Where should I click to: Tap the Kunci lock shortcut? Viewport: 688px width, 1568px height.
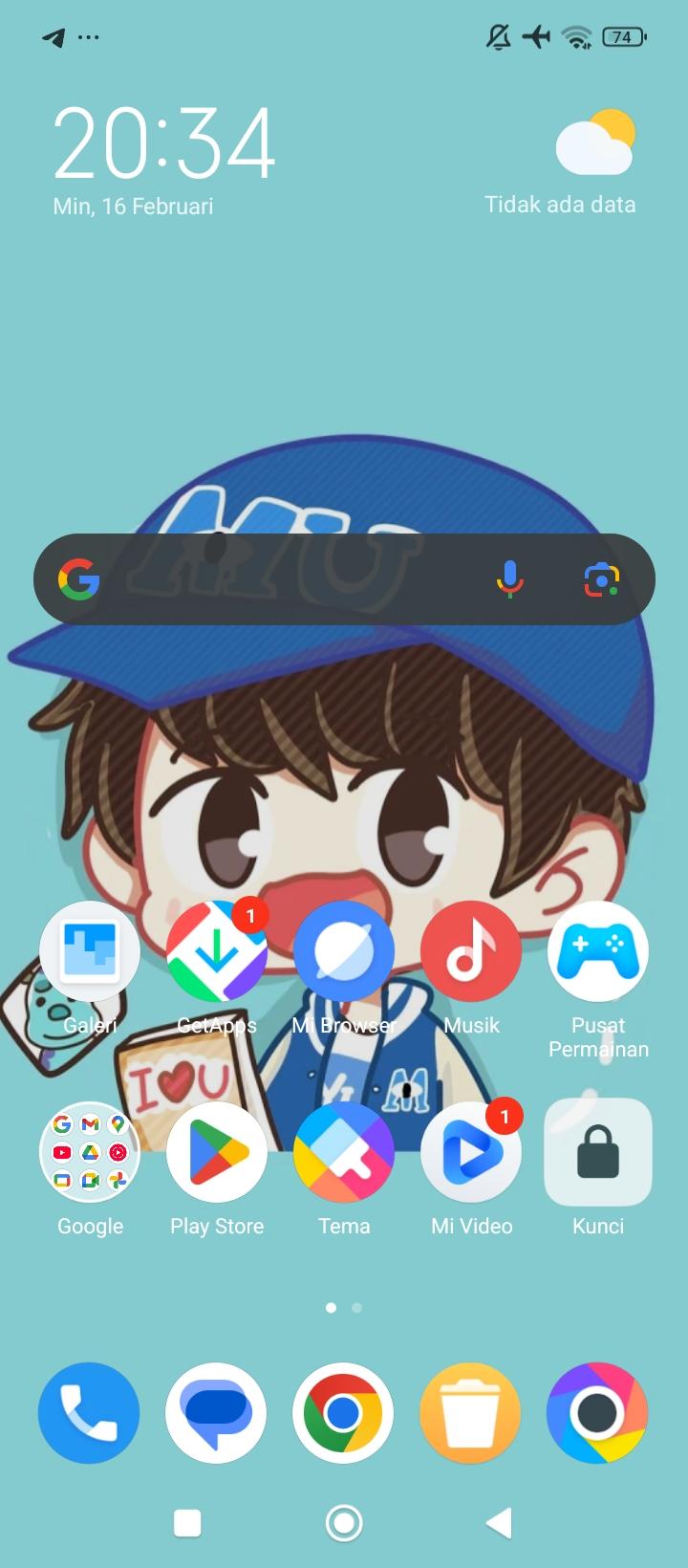click(x=598, y=1153)
